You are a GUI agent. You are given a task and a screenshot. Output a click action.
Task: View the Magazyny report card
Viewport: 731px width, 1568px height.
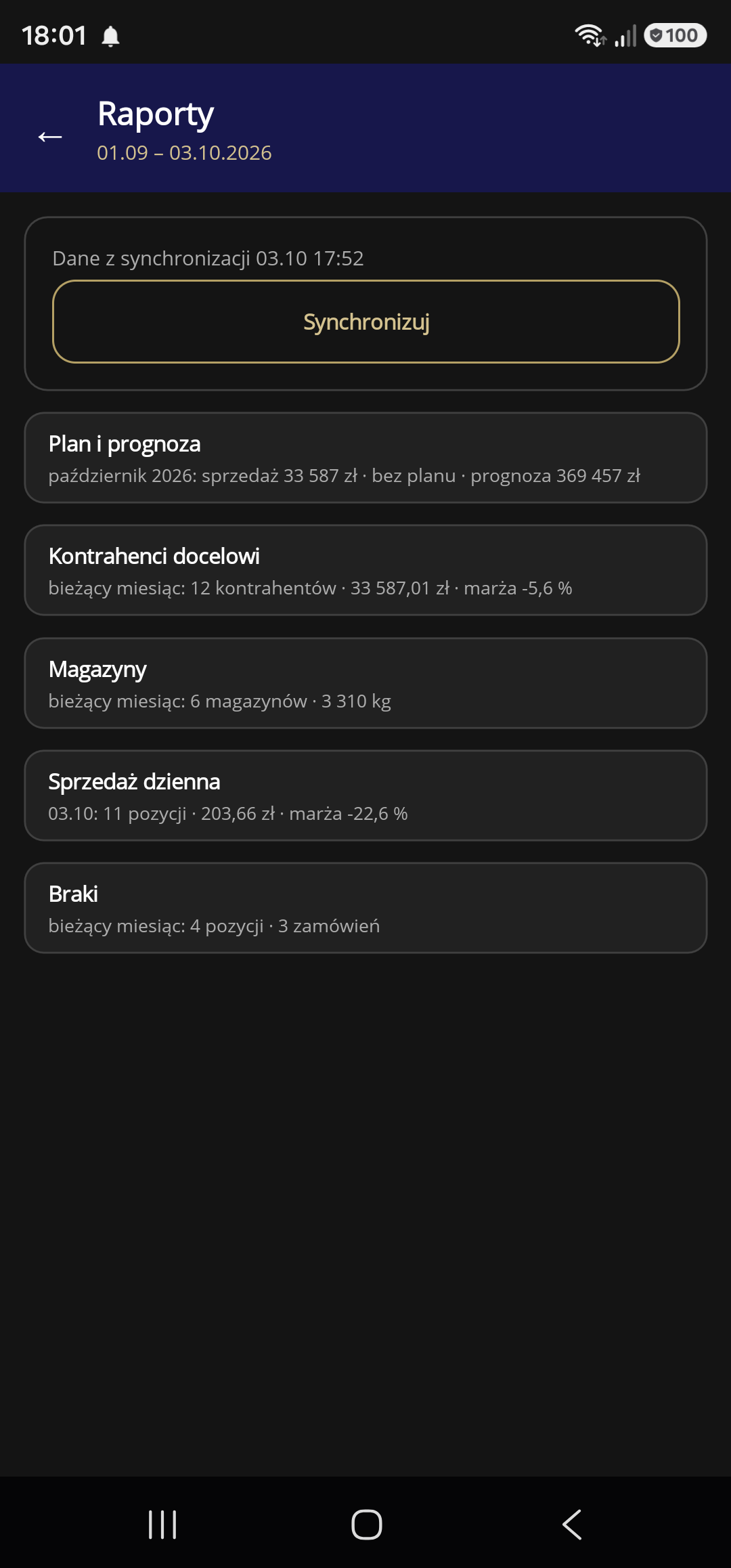pos(366,683)
